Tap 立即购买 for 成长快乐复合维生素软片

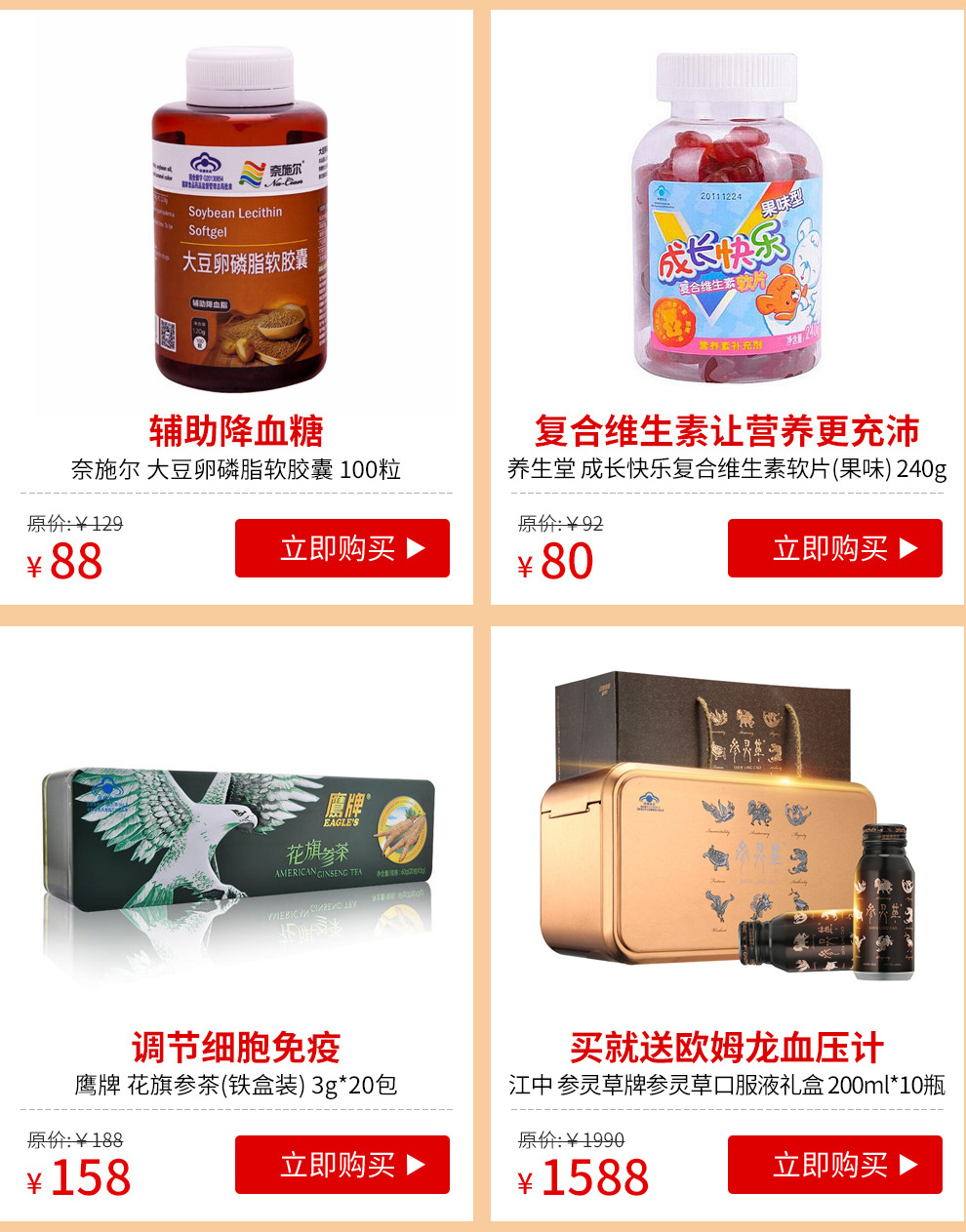click(834, 548)
